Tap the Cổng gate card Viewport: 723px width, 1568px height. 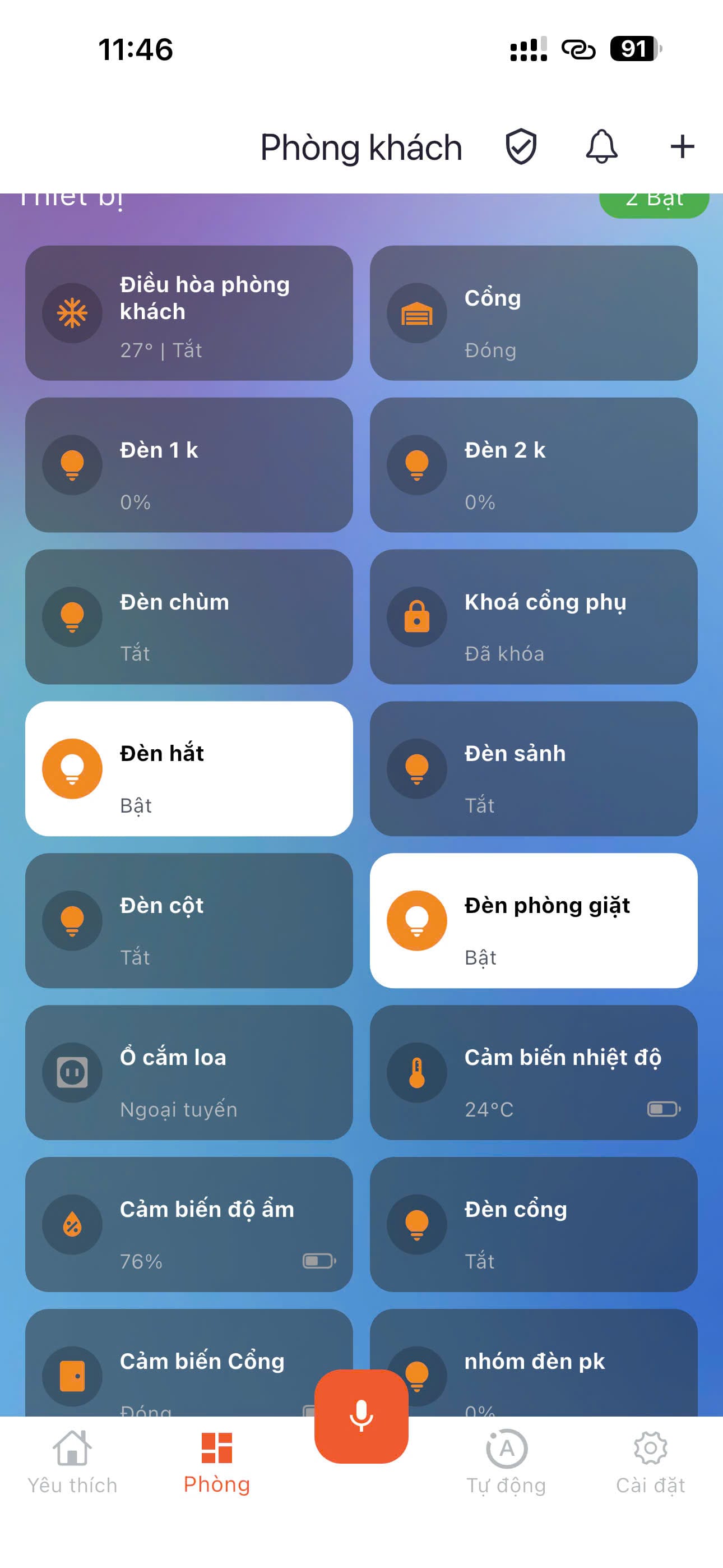(x=533, y=313)
